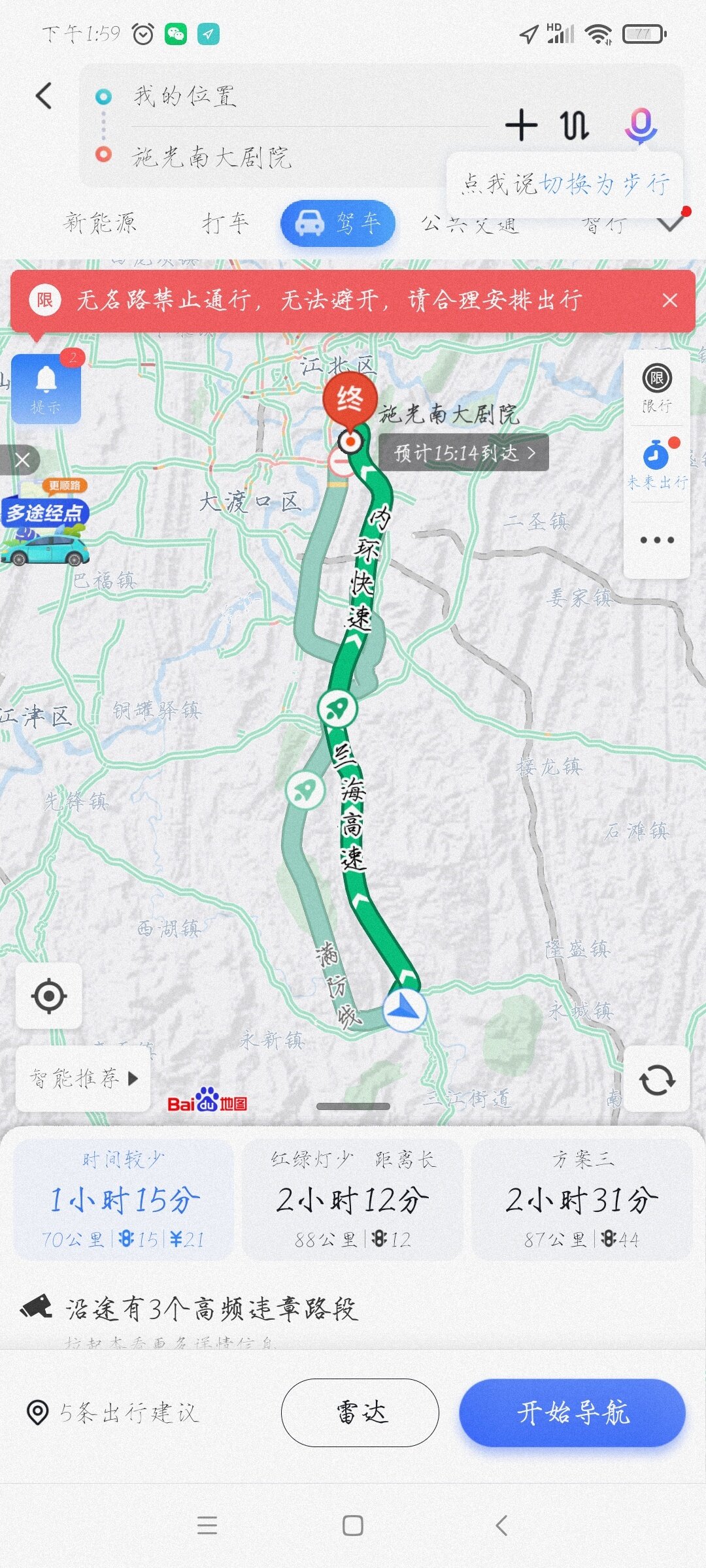Image resolution: width=706 pixels, height=1568 pixels.
Task: Open the 限行 restriction settings
Action: [656, 389]
